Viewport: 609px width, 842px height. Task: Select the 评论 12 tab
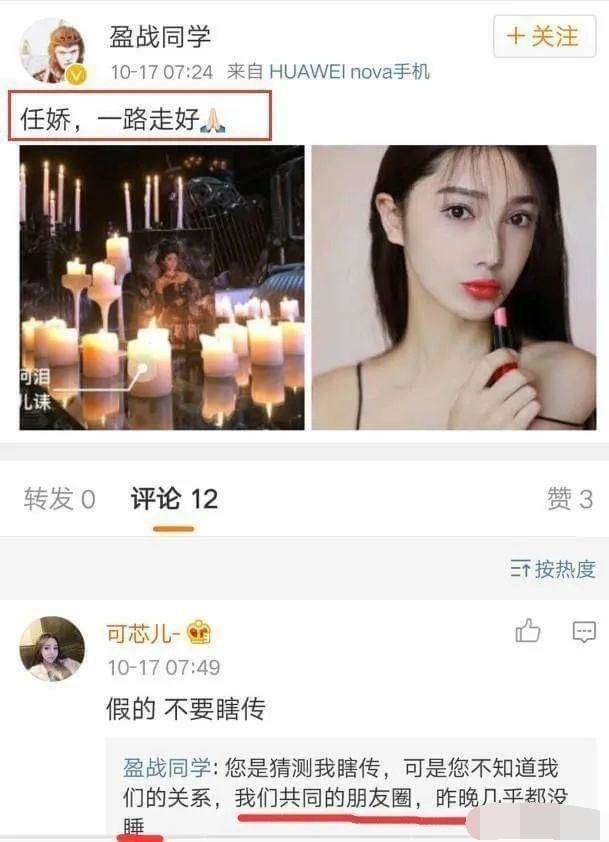[x=174, y=498]
